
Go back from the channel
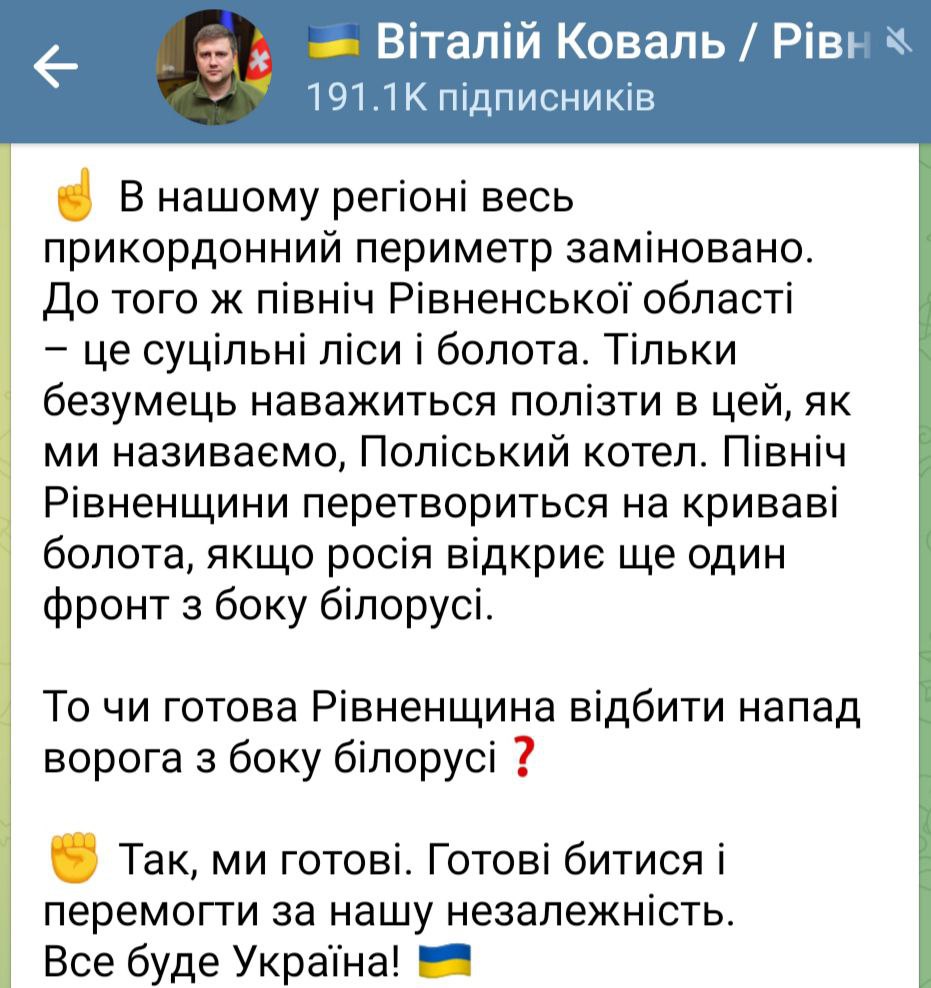coord(55,67)
